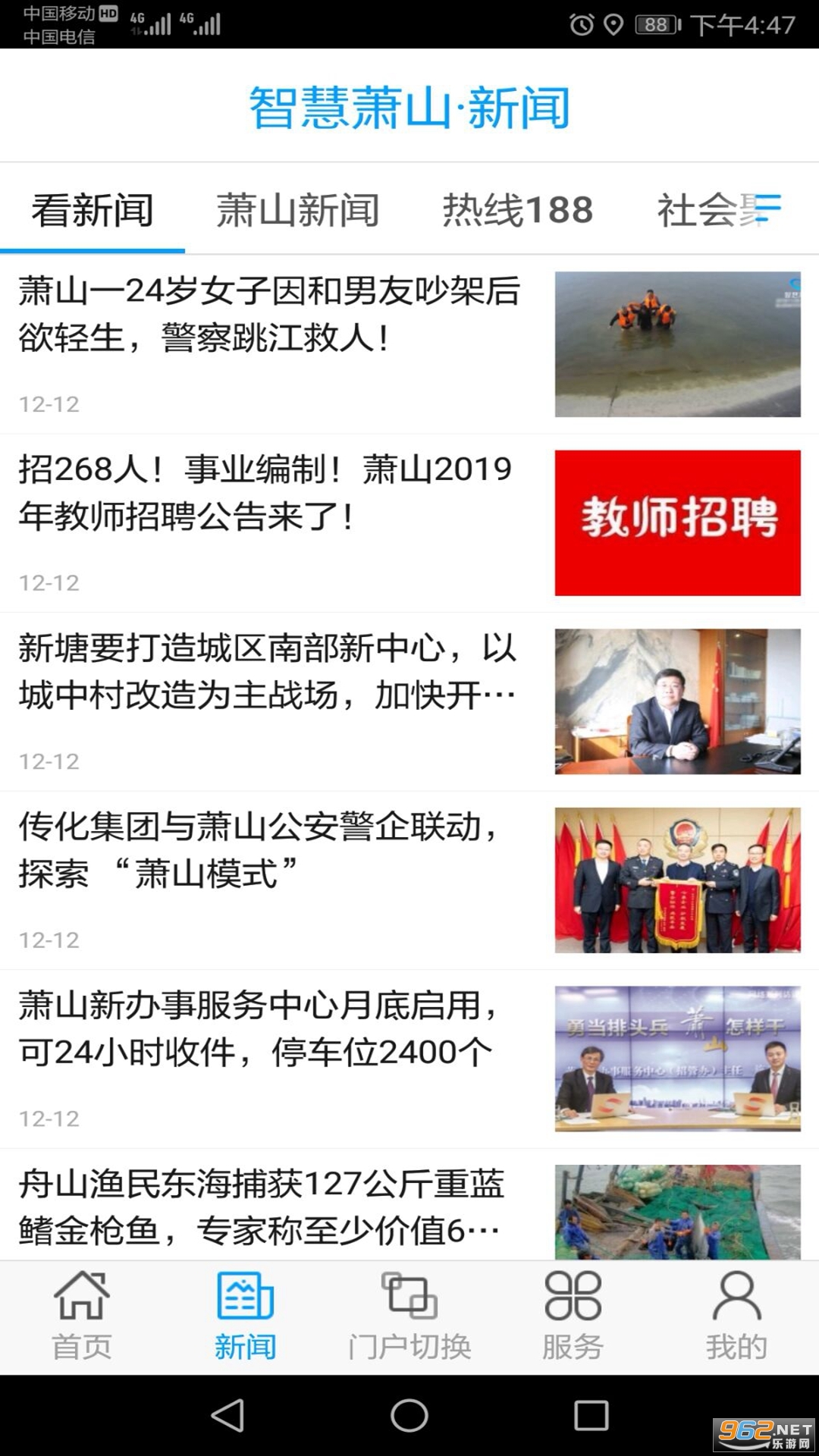Image resolution: width=819 pixels, height=1456 pixels.
Task: View the 萧山新办事服务中心 article
Action: 258,1028
